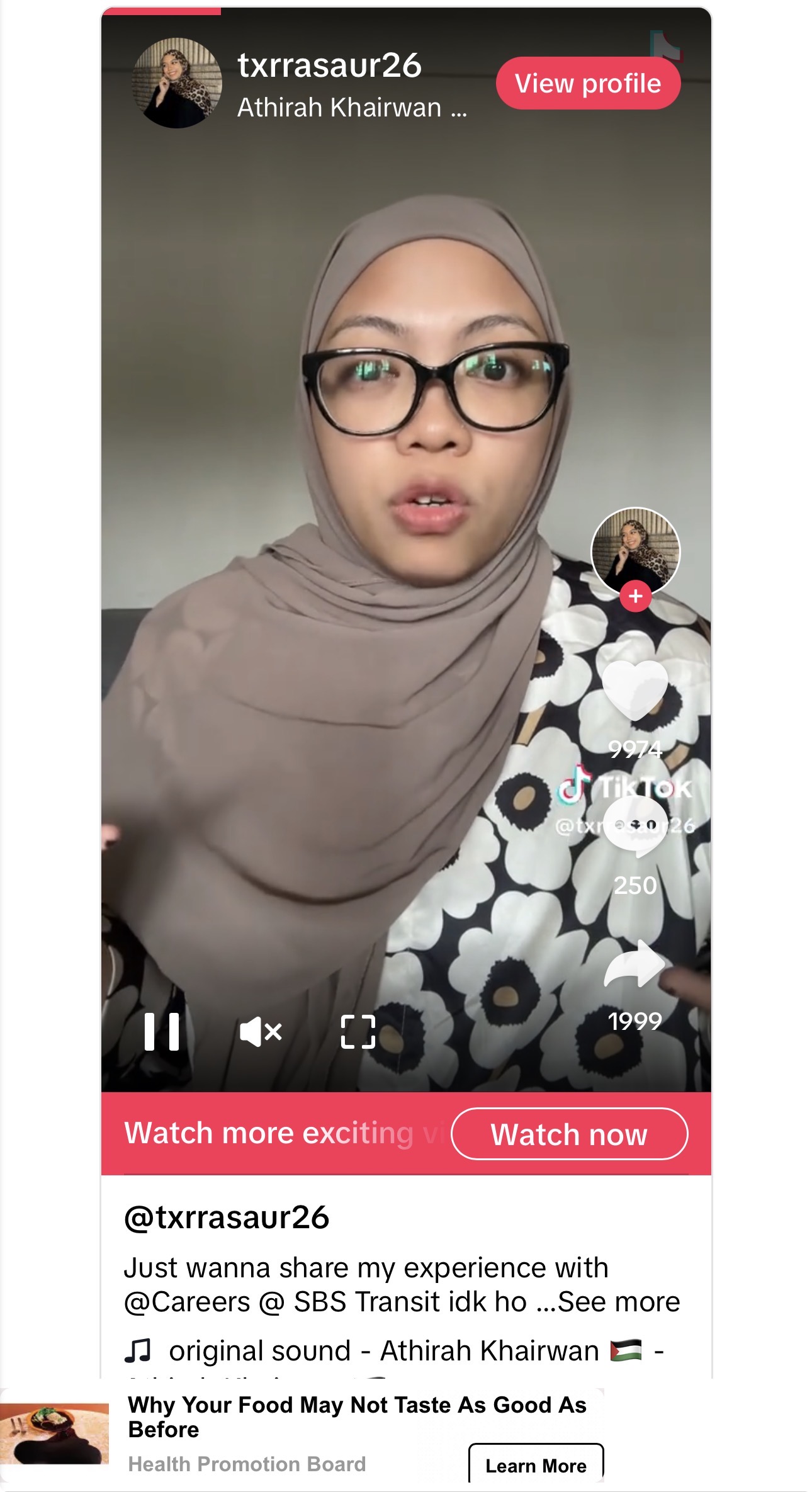Screen dimensions: 812x1492
Task: Pause the playing video
Action: point(162,1031)
